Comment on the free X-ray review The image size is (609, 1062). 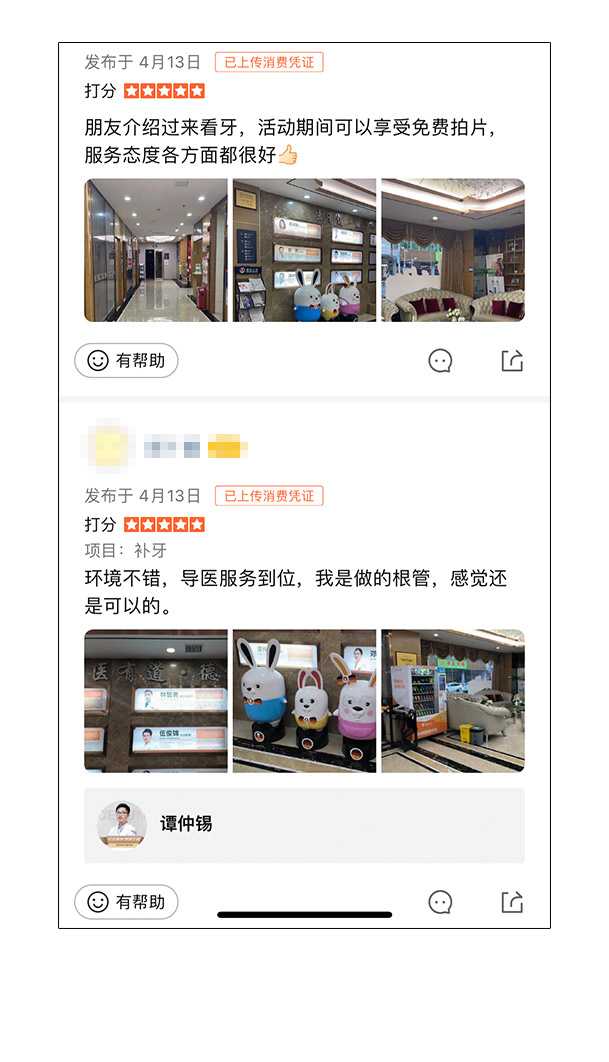pos(440,361)
